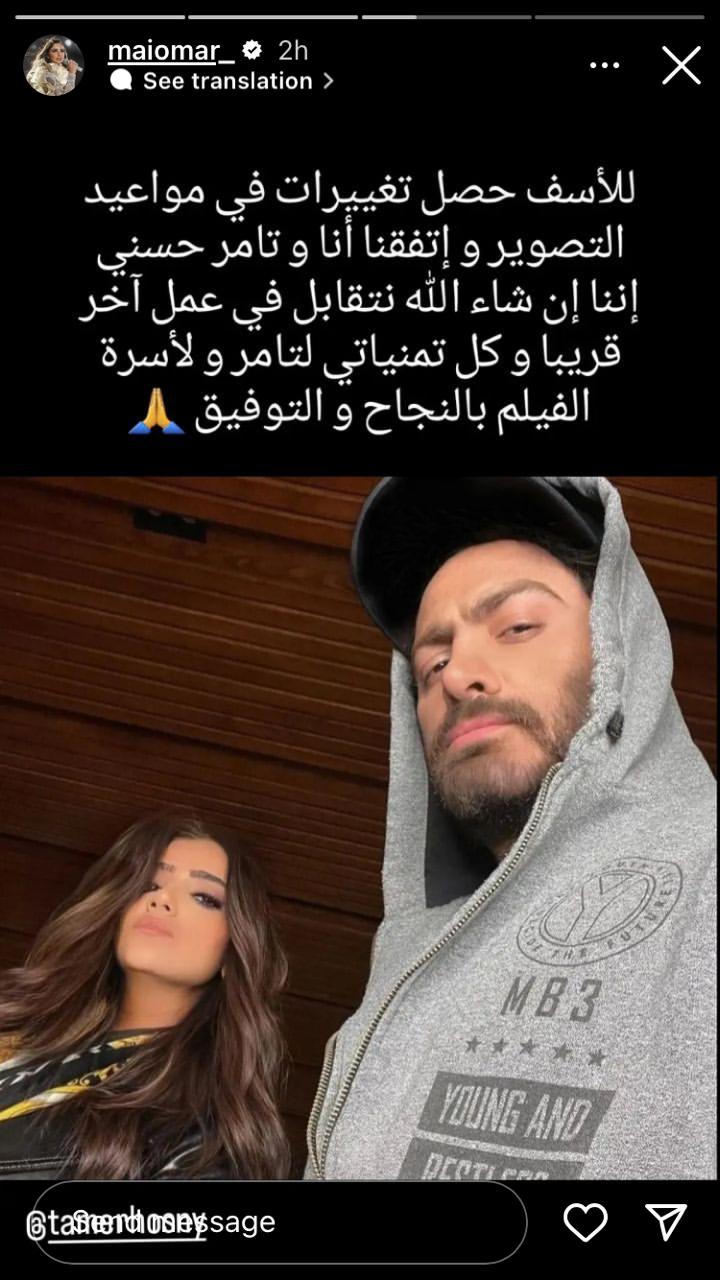Like this story with the heart

click(585, 1222)
